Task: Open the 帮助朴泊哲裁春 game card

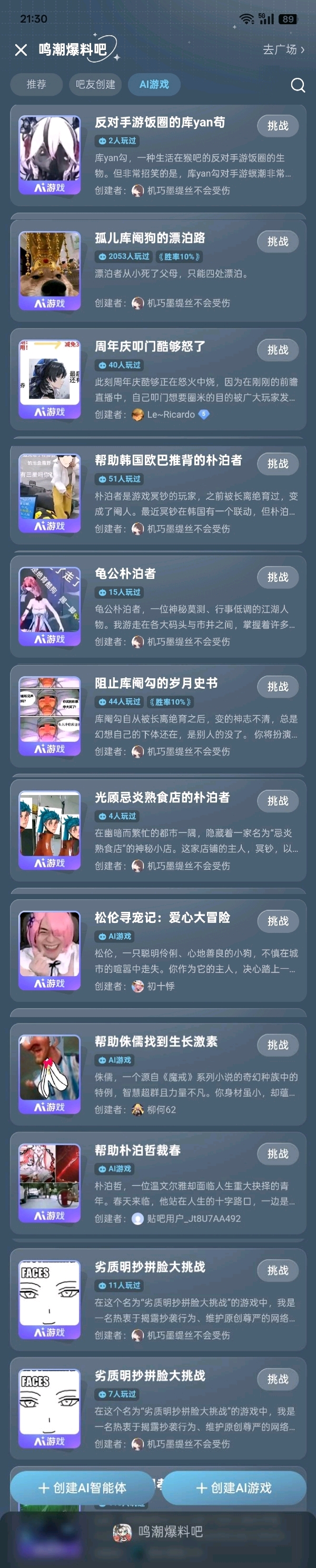Action: [137, 1150]
